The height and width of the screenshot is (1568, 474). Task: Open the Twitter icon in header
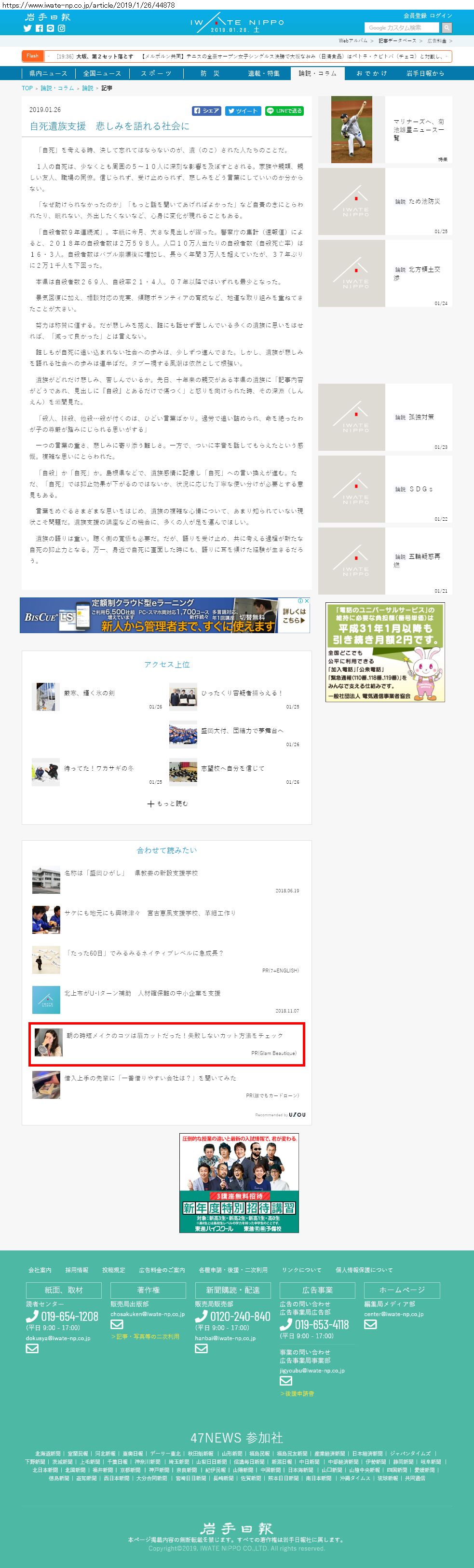(x=27, y=28)
